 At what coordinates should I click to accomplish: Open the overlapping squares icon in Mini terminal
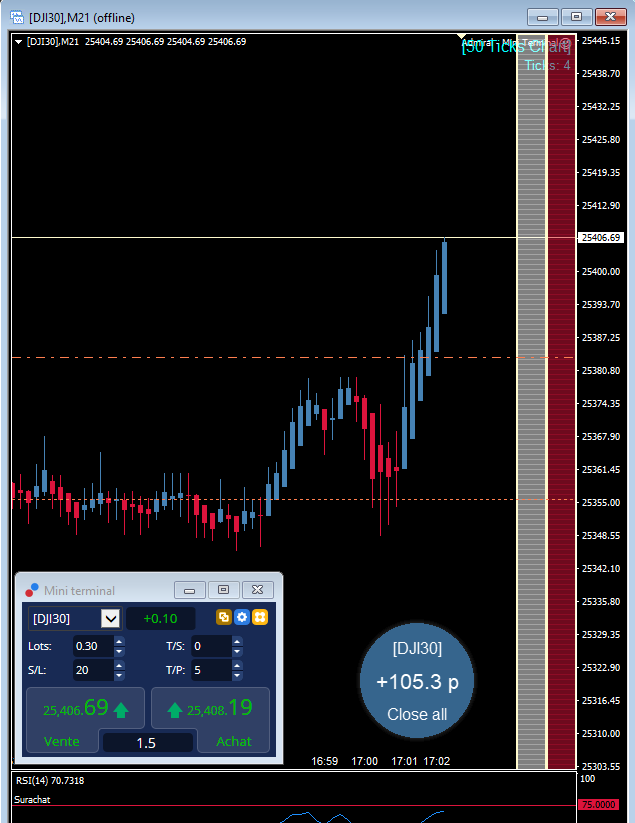[x=224, y=618]
